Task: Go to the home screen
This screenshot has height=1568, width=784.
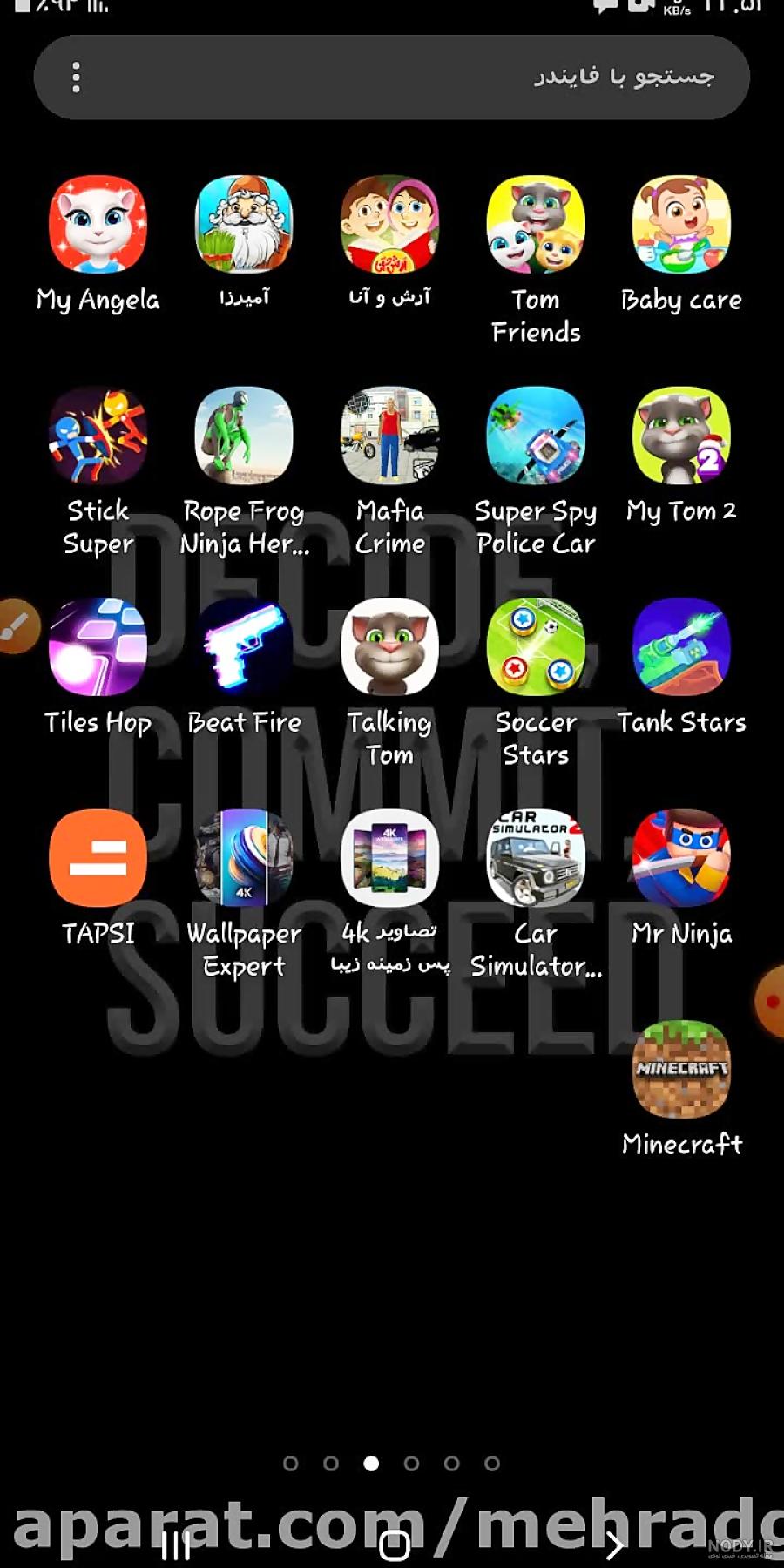Action: click(395, 1545)
